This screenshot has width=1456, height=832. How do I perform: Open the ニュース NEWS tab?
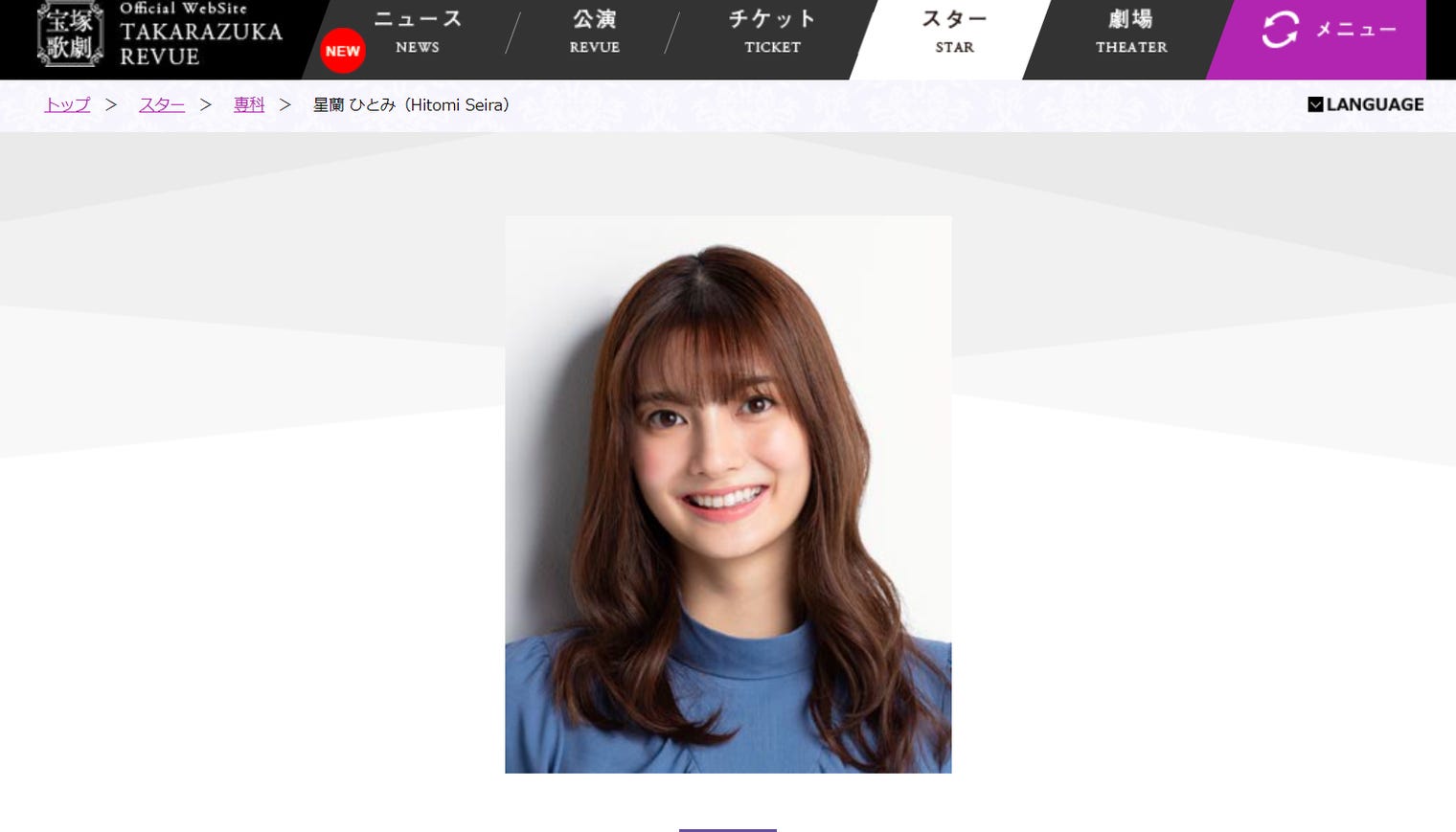pyautogui.click(x=417, y=32)
